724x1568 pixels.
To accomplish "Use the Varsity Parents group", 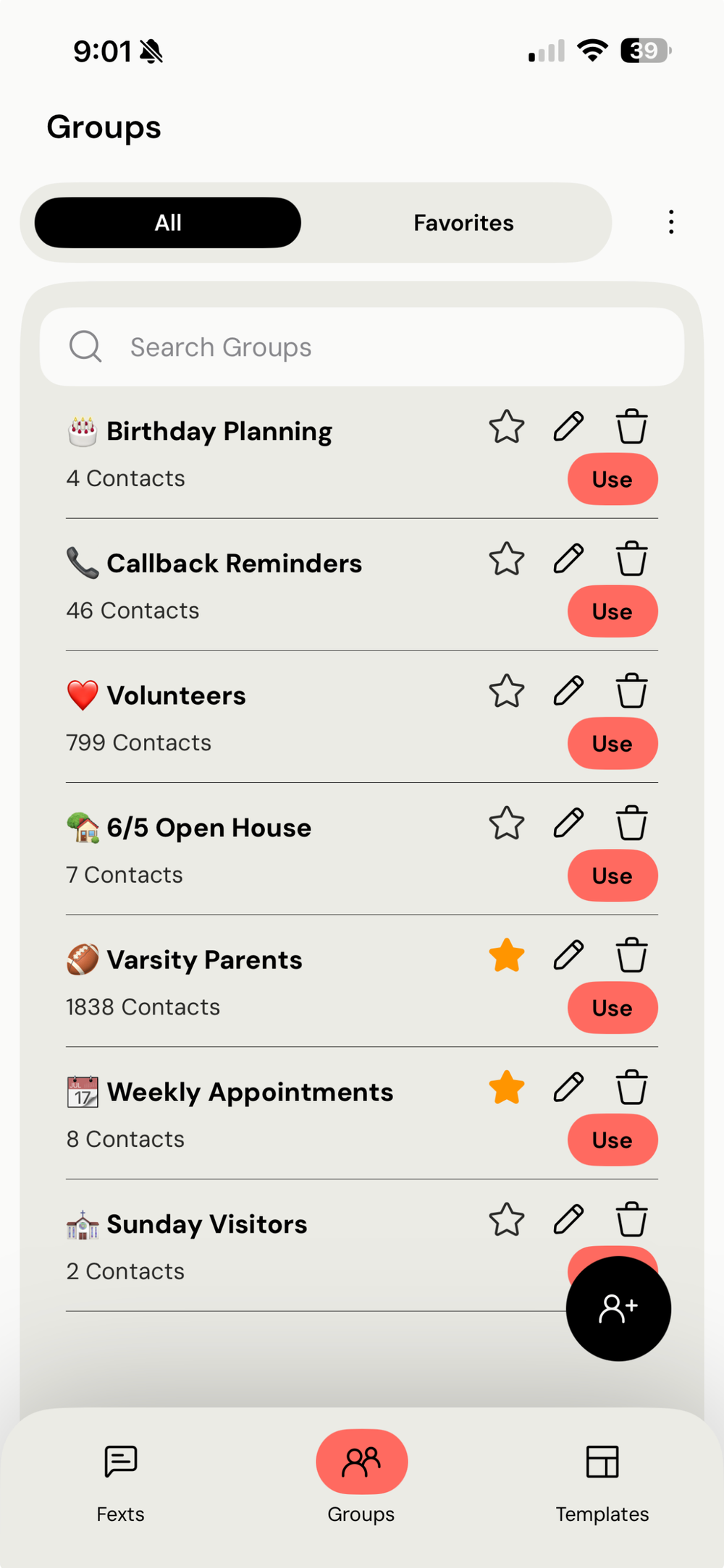I will (613, 1008).
